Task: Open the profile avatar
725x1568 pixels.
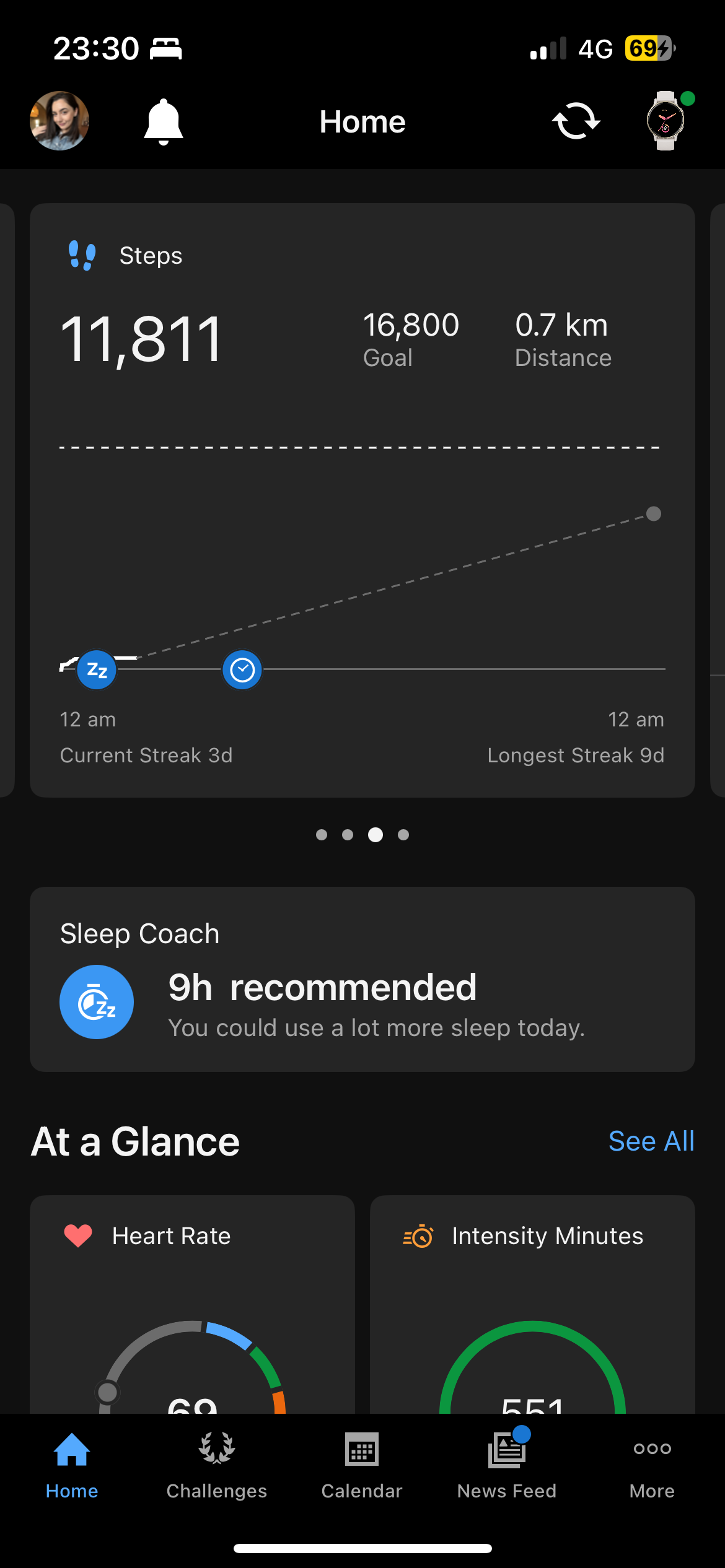Action: coord(59,121)
